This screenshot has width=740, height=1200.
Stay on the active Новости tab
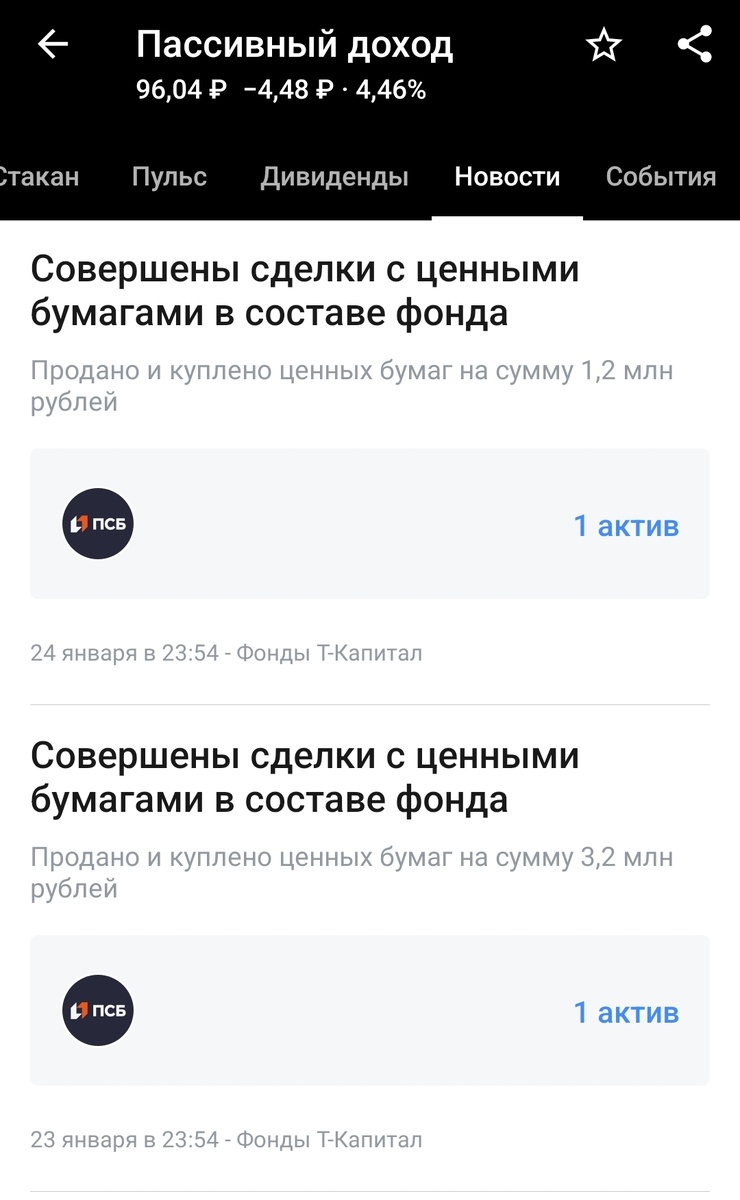click(506, 177)
